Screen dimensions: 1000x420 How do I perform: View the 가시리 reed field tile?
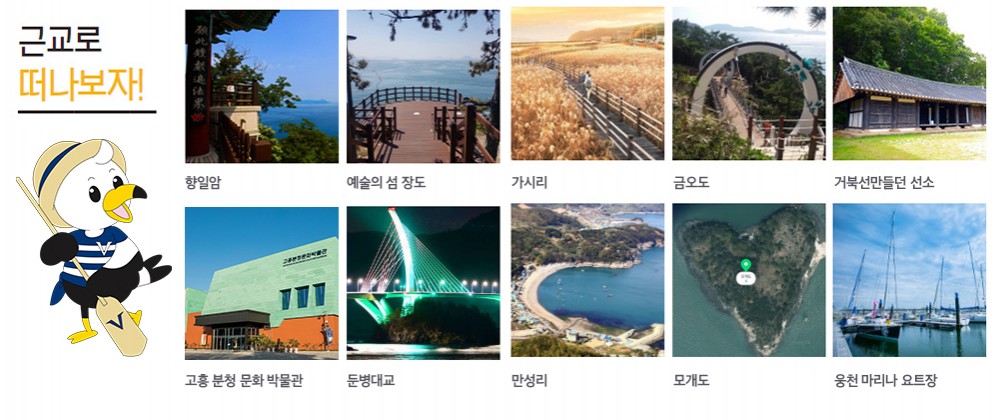pos(586,86)
